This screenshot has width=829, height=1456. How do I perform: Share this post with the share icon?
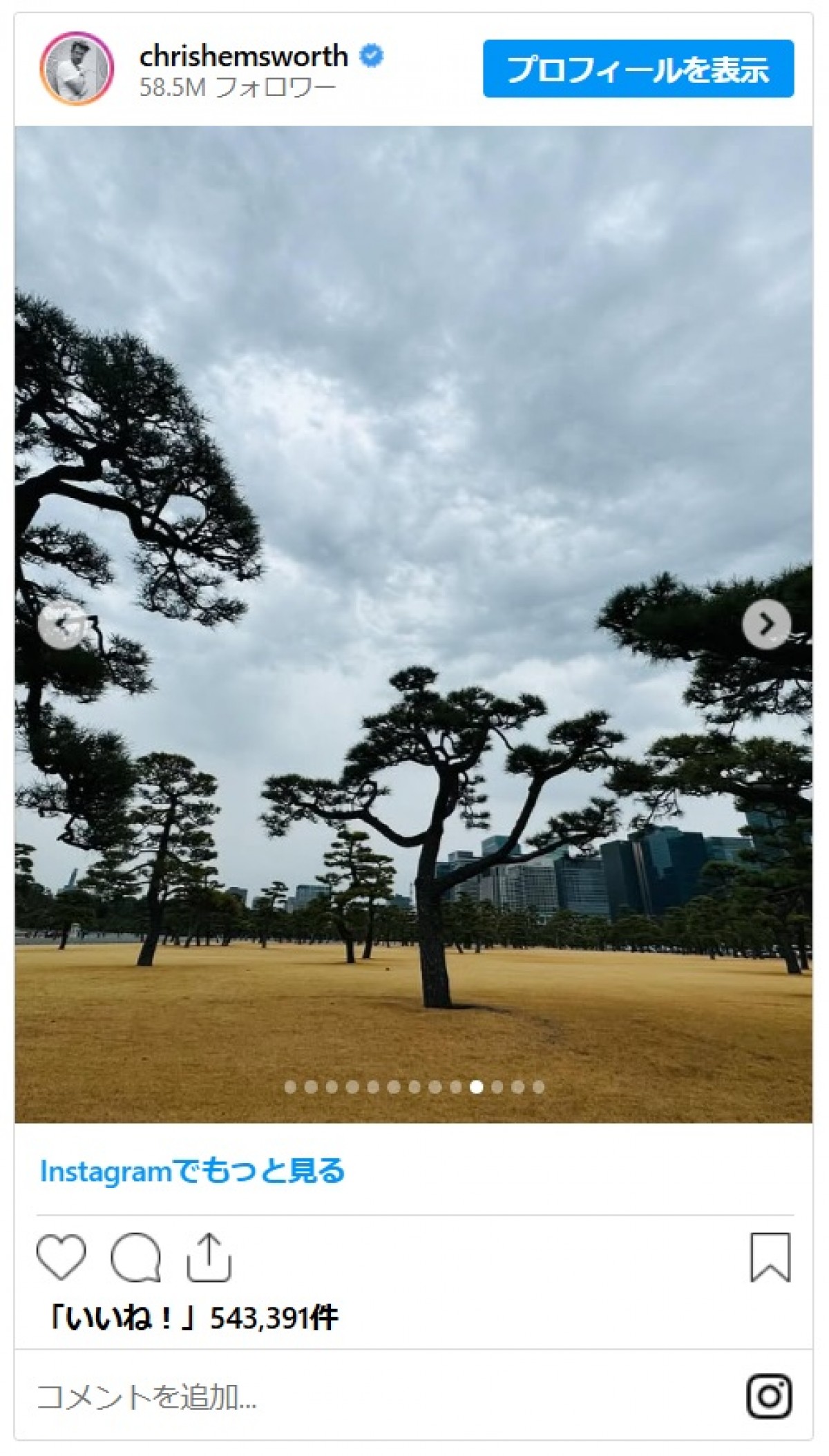[x=209, y=1257]
